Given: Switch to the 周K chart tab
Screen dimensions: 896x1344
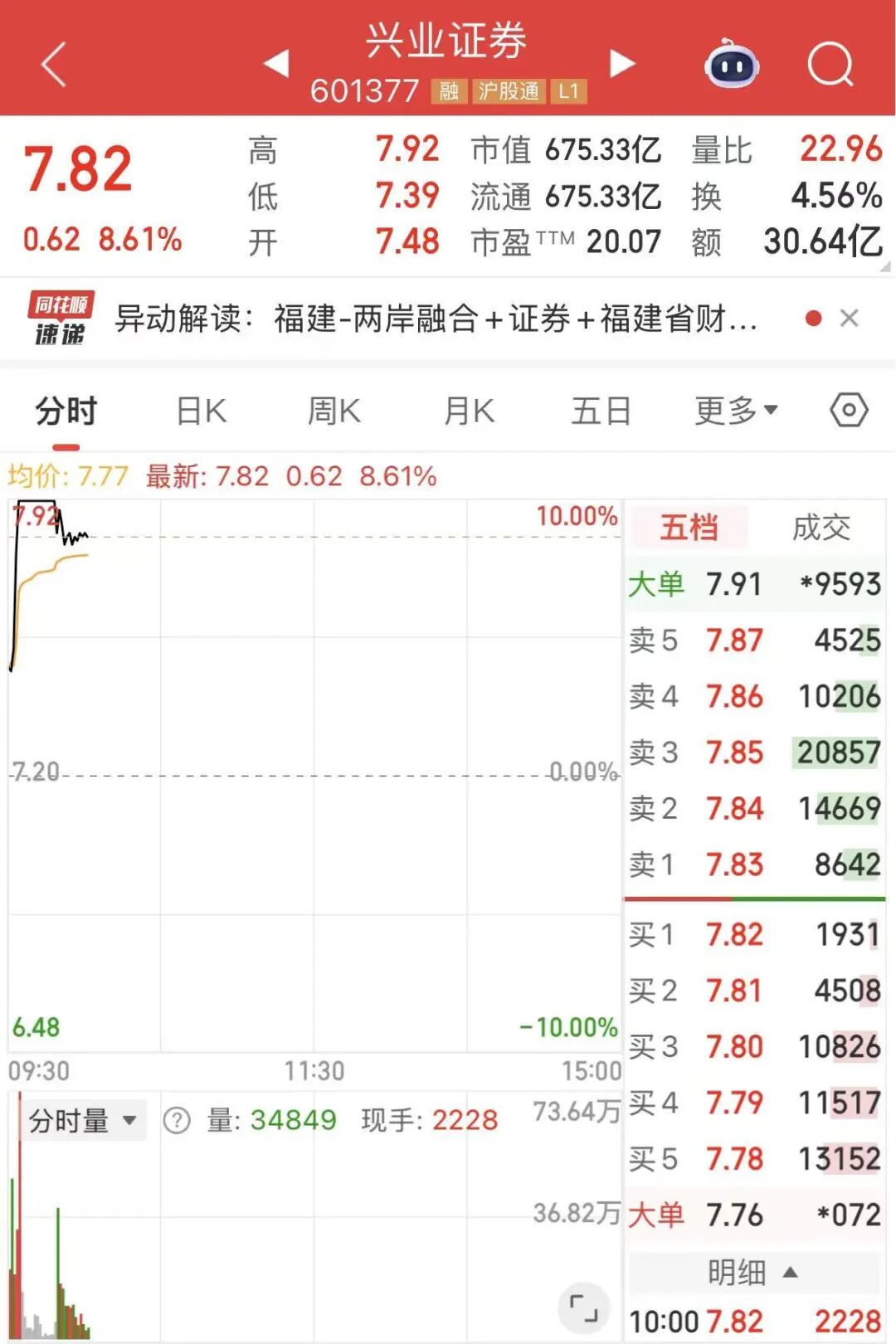Looking at the screenshot, I should [x=334, y=411].
